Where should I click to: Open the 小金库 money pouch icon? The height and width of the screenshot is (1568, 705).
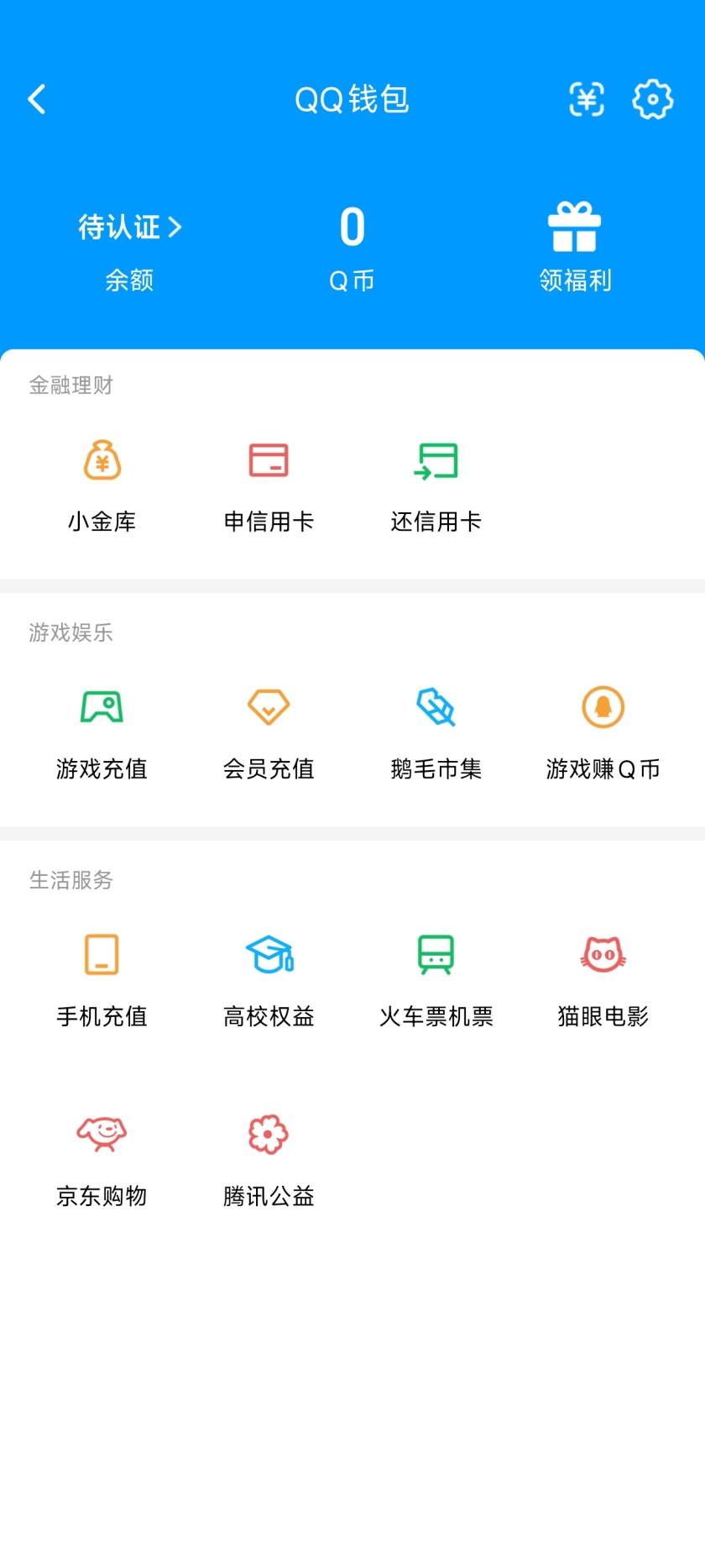coord(102,460)
